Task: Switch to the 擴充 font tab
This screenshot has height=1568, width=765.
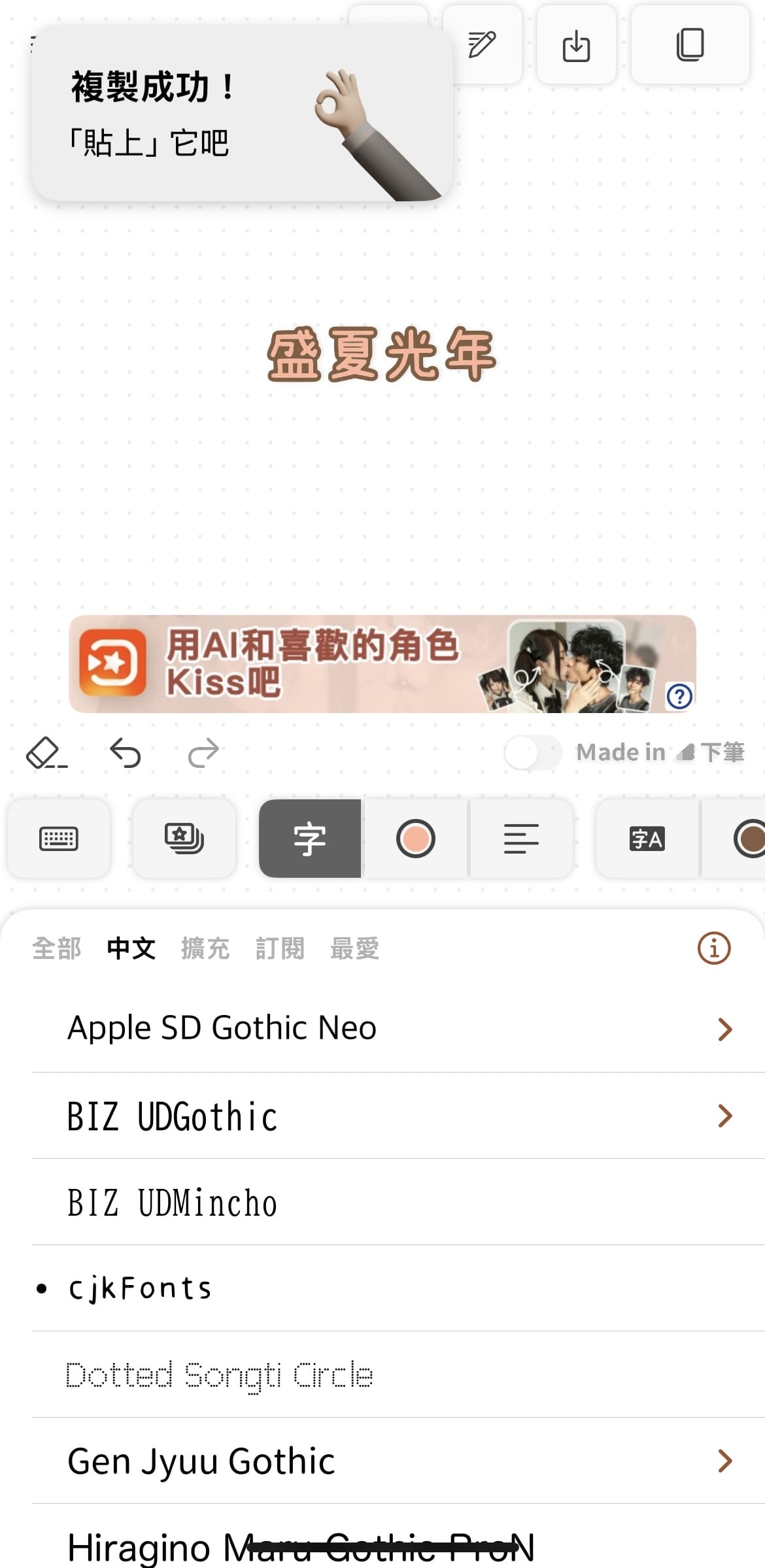Action: (x=205, y=948)
